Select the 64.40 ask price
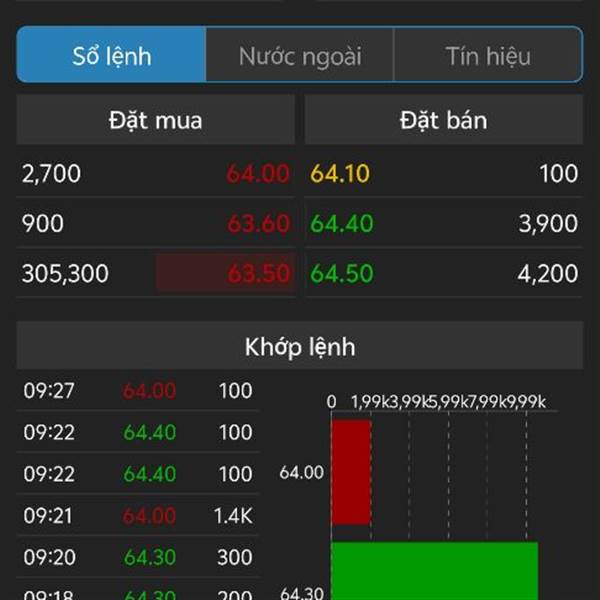 coord(341,224)
